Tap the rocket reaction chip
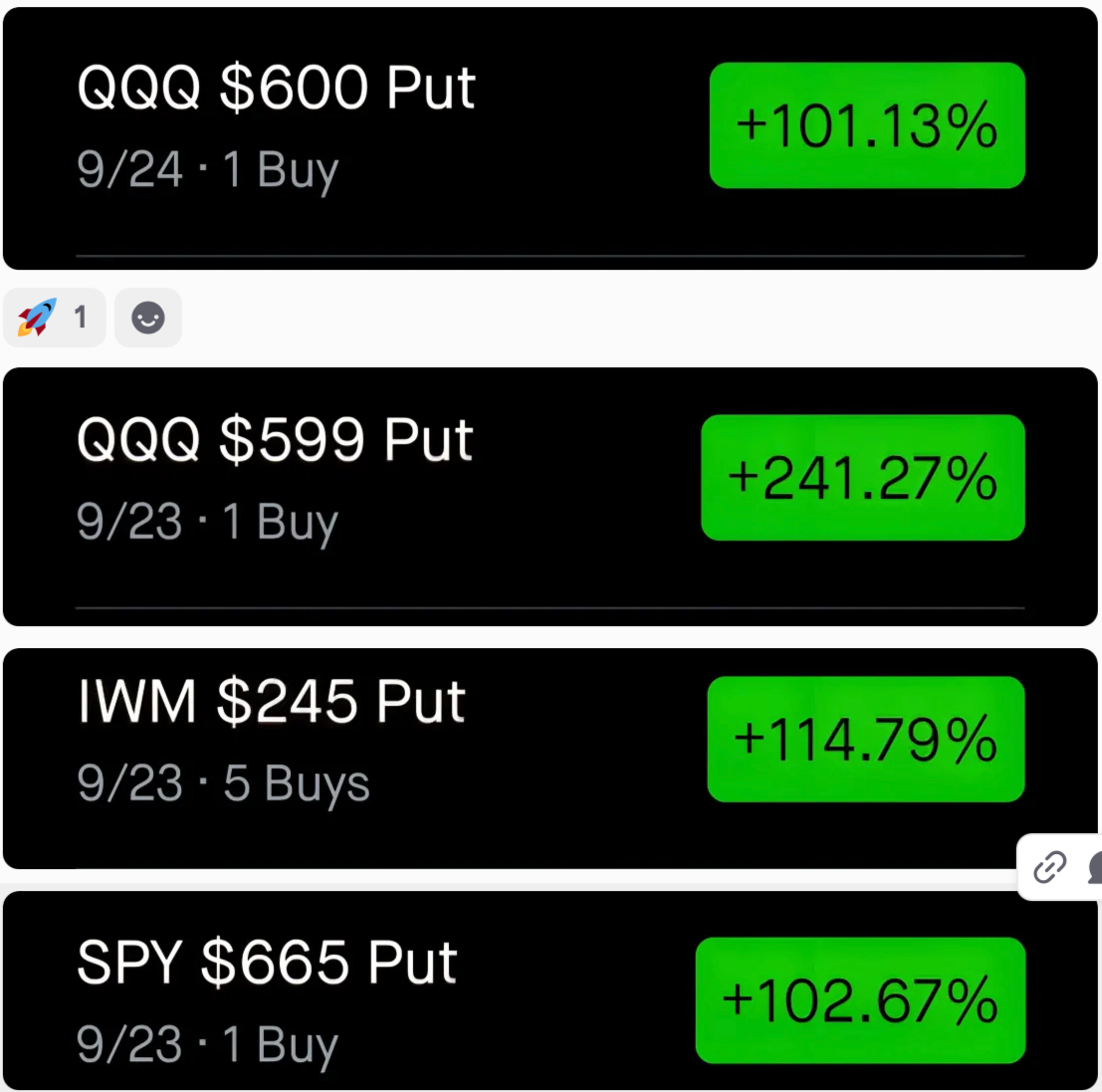 pos(54,319)
